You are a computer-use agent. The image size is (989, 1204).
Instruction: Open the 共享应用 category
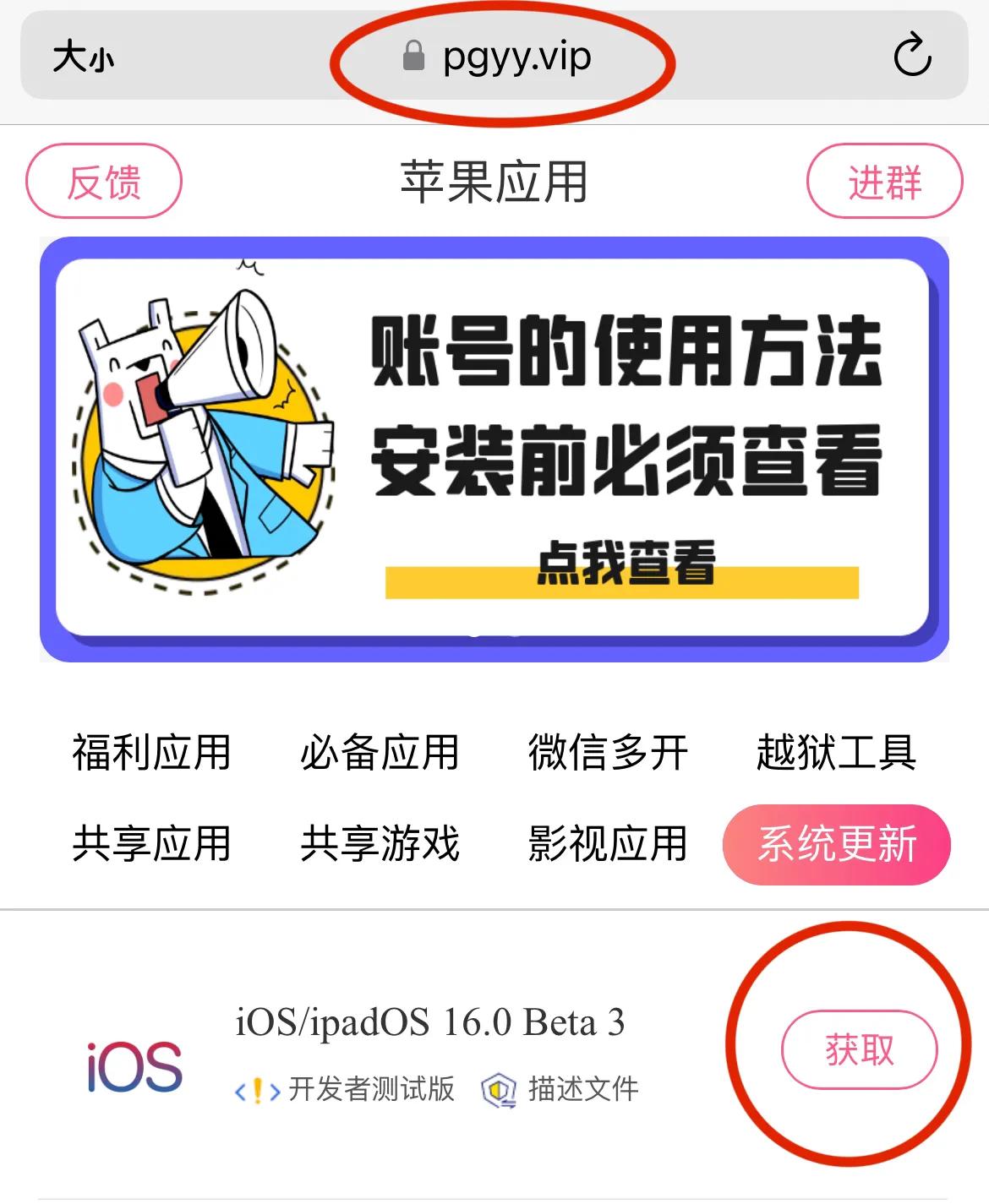(152, 842)
